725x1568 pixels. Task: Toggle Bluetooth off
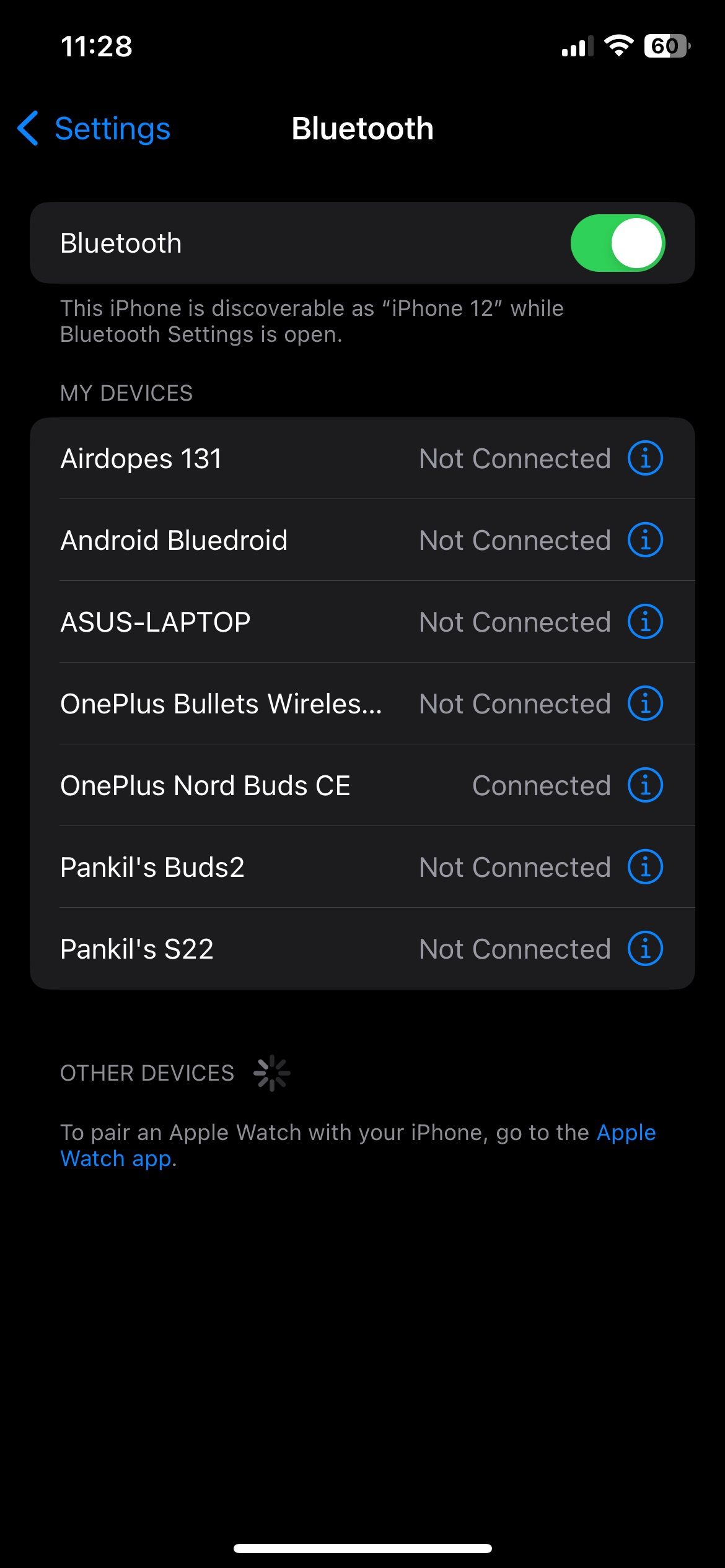click(620, 242)
